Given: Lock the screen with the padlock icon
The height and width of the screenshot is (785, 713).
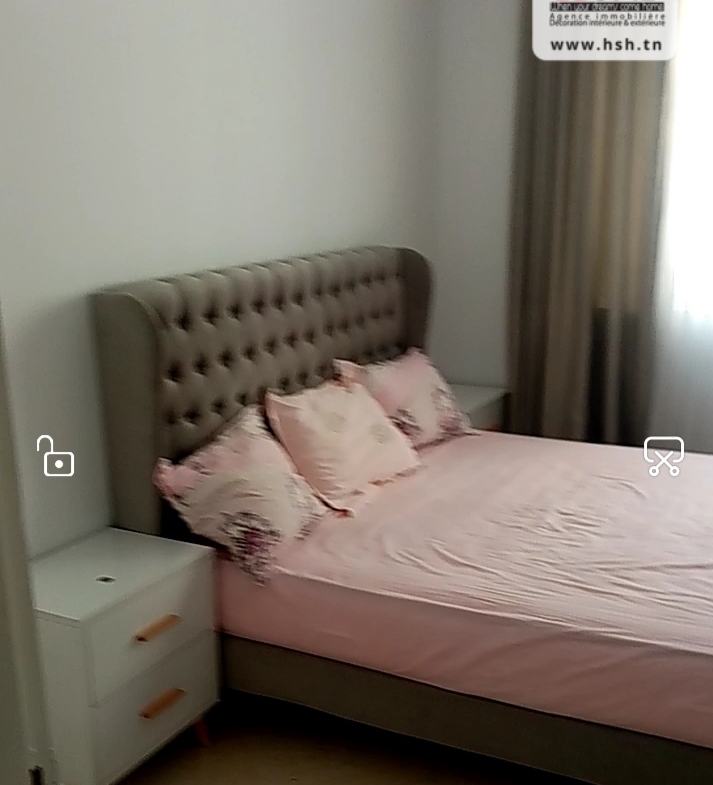Looking at the screenshot, I should pyautogui.click(x=56, y=457).
